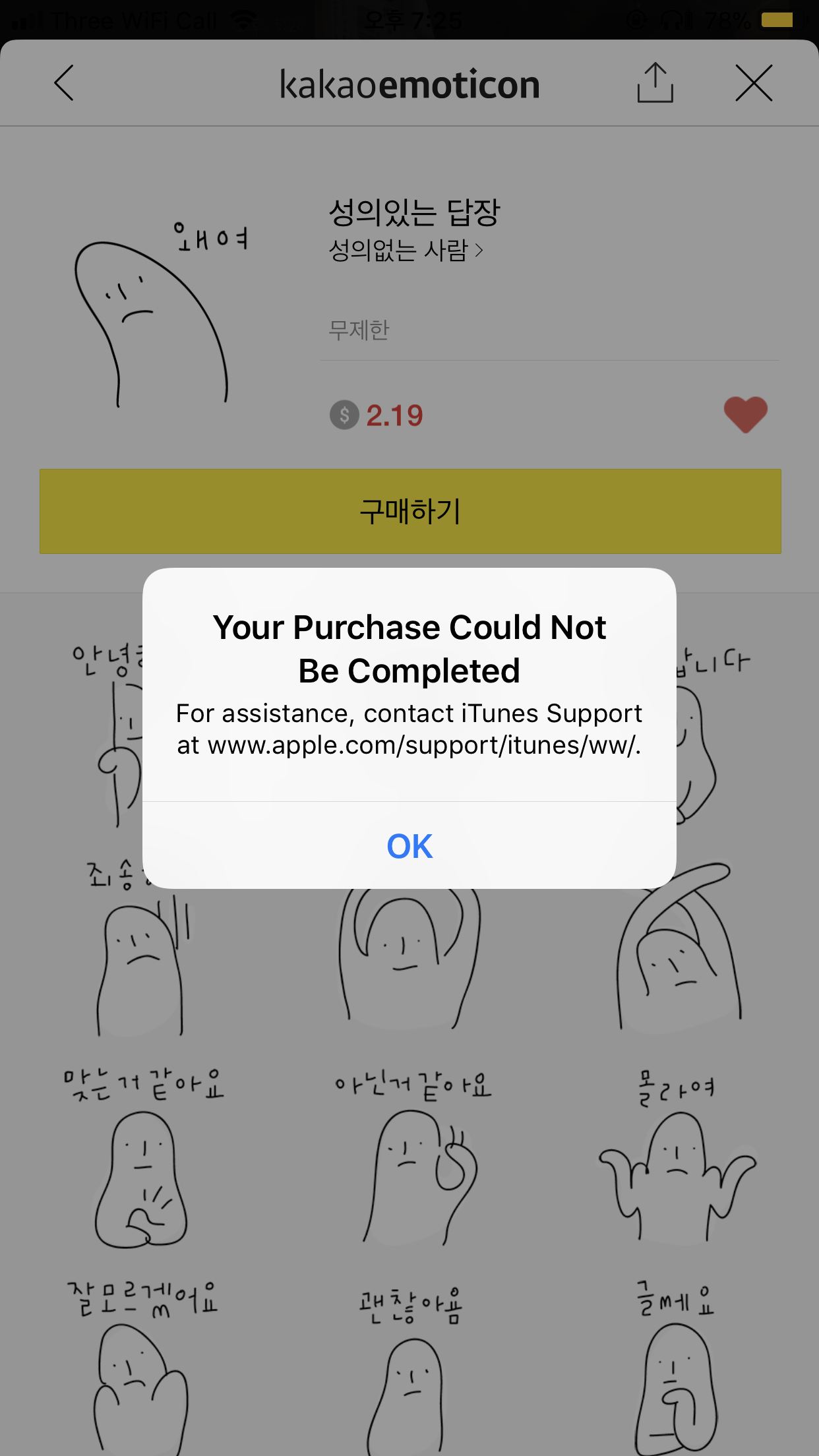819x1456 pixels.
Task: Tap the heart icon to like
Action: 745,414
